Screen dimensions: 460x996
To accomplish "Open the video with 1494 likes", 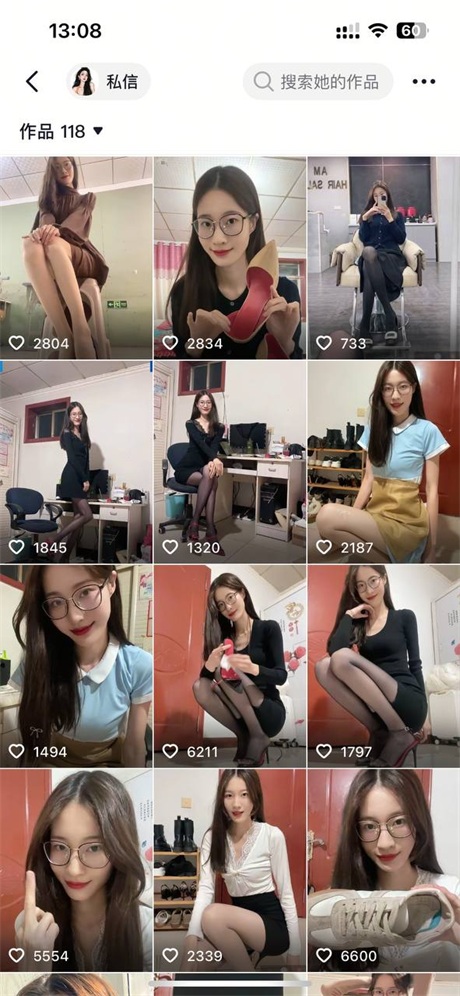I will click(x=76, y=666).
